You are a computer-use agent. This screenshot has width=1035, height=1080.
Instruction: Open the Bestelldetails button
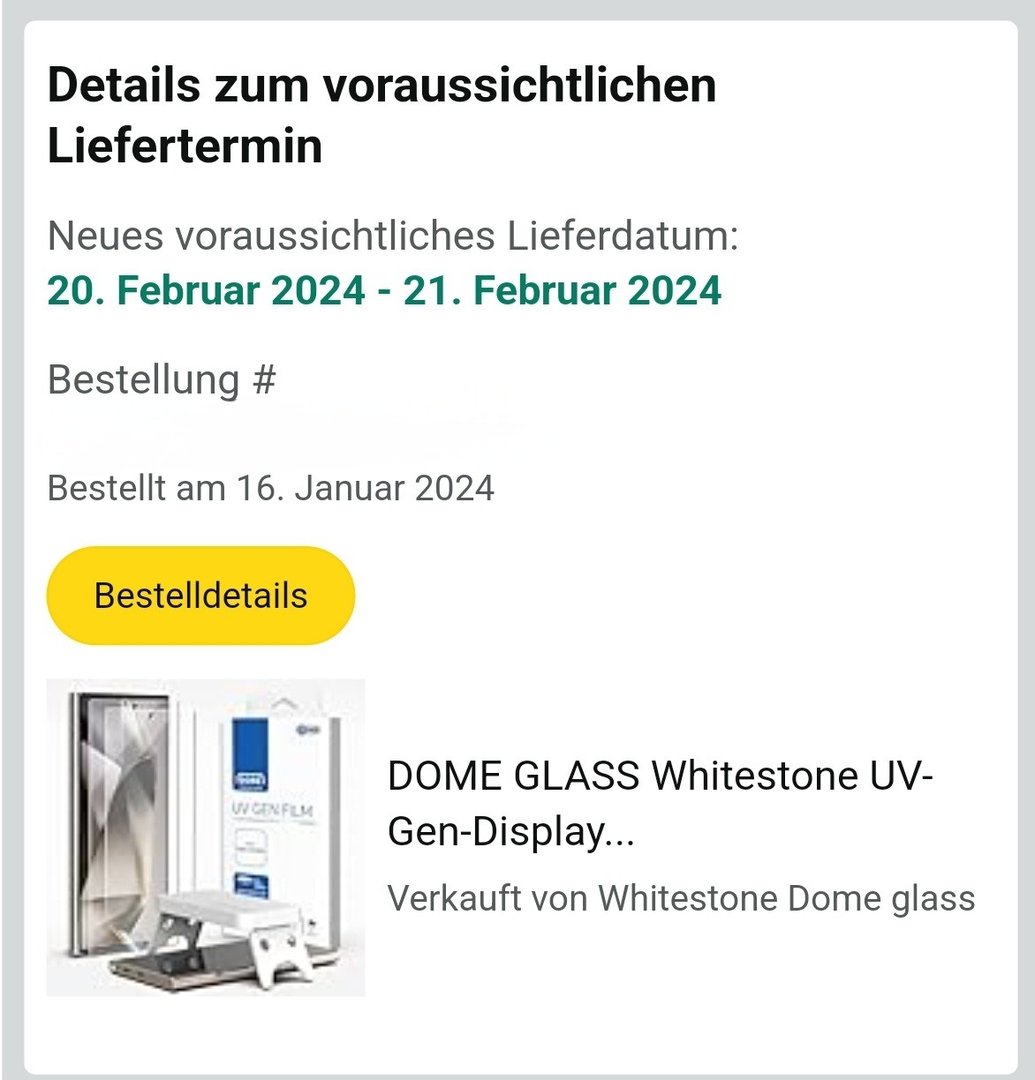click(200, 595)
